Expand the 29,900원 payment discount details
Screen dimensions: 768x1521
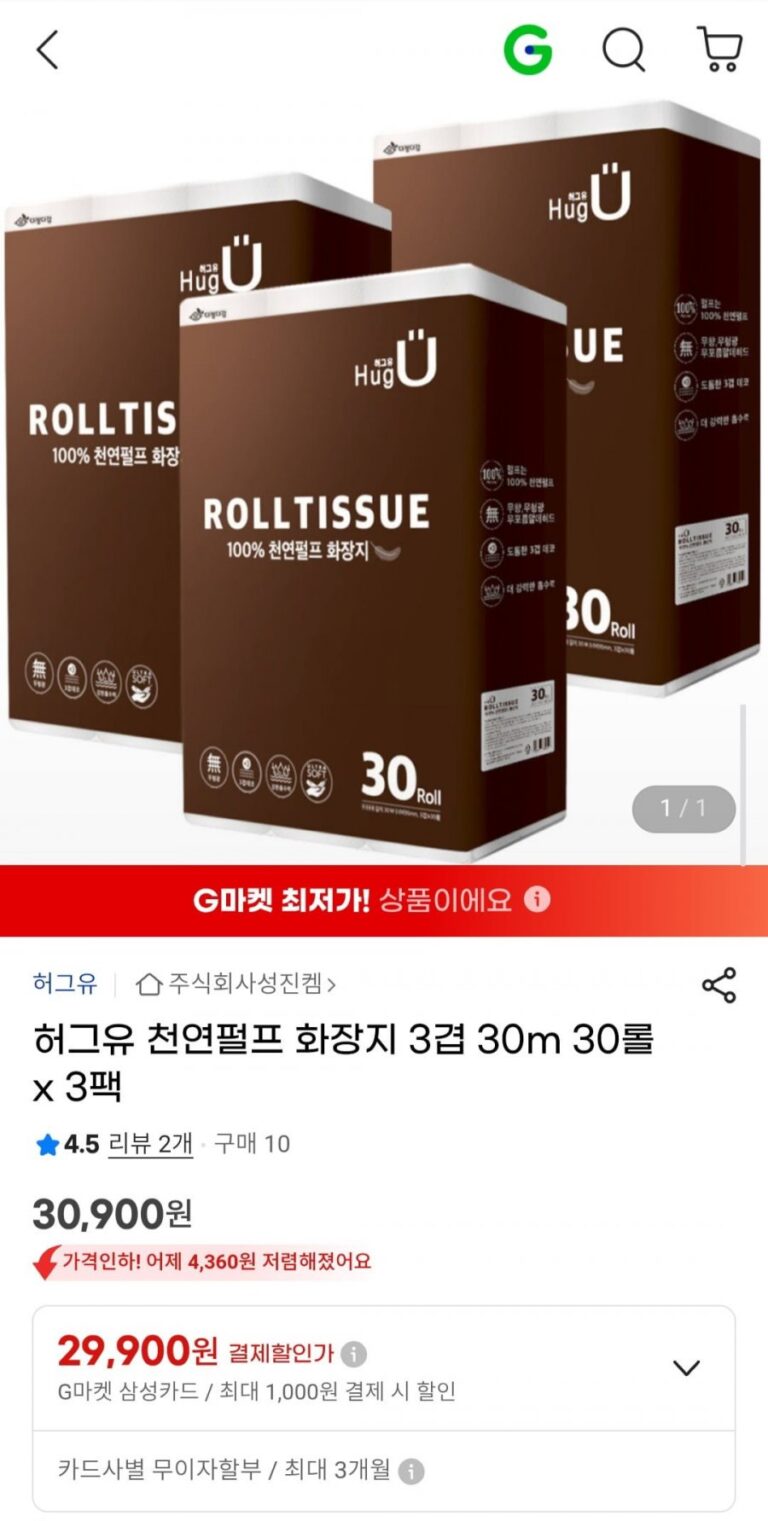tap(685, 1367)
